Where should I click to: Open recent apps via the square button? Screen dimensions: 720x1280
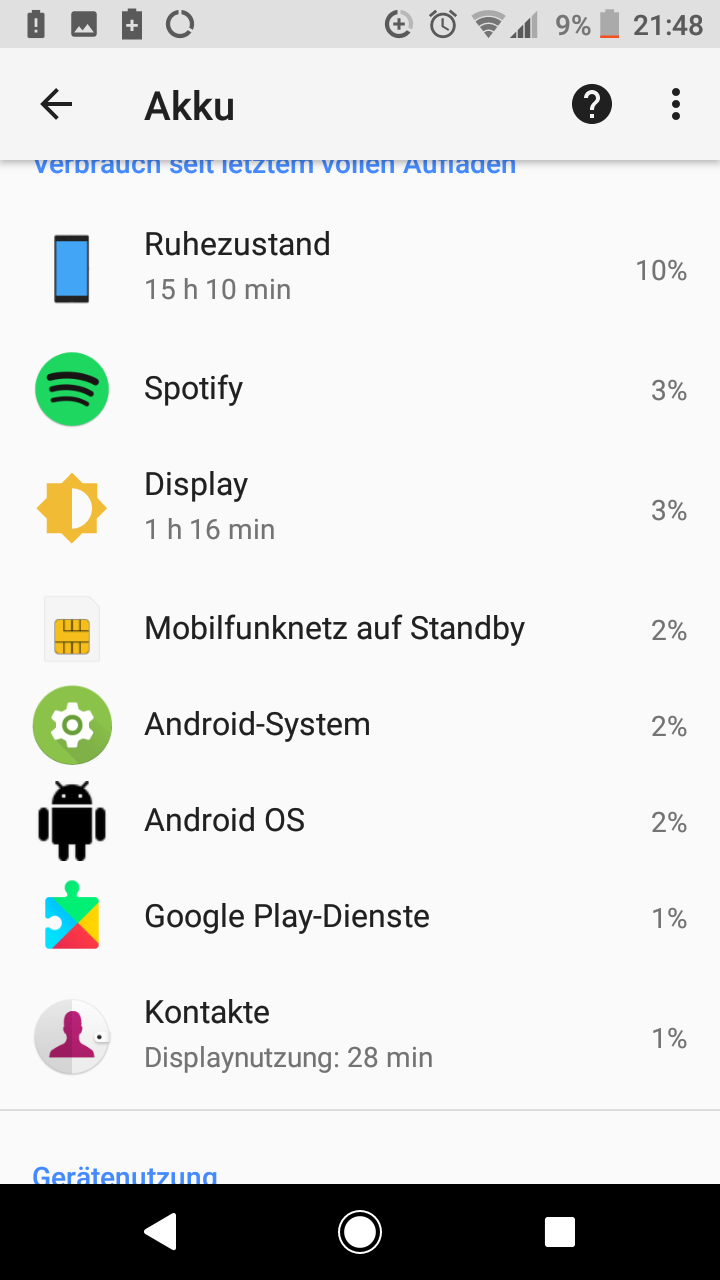pos(560,1232)
